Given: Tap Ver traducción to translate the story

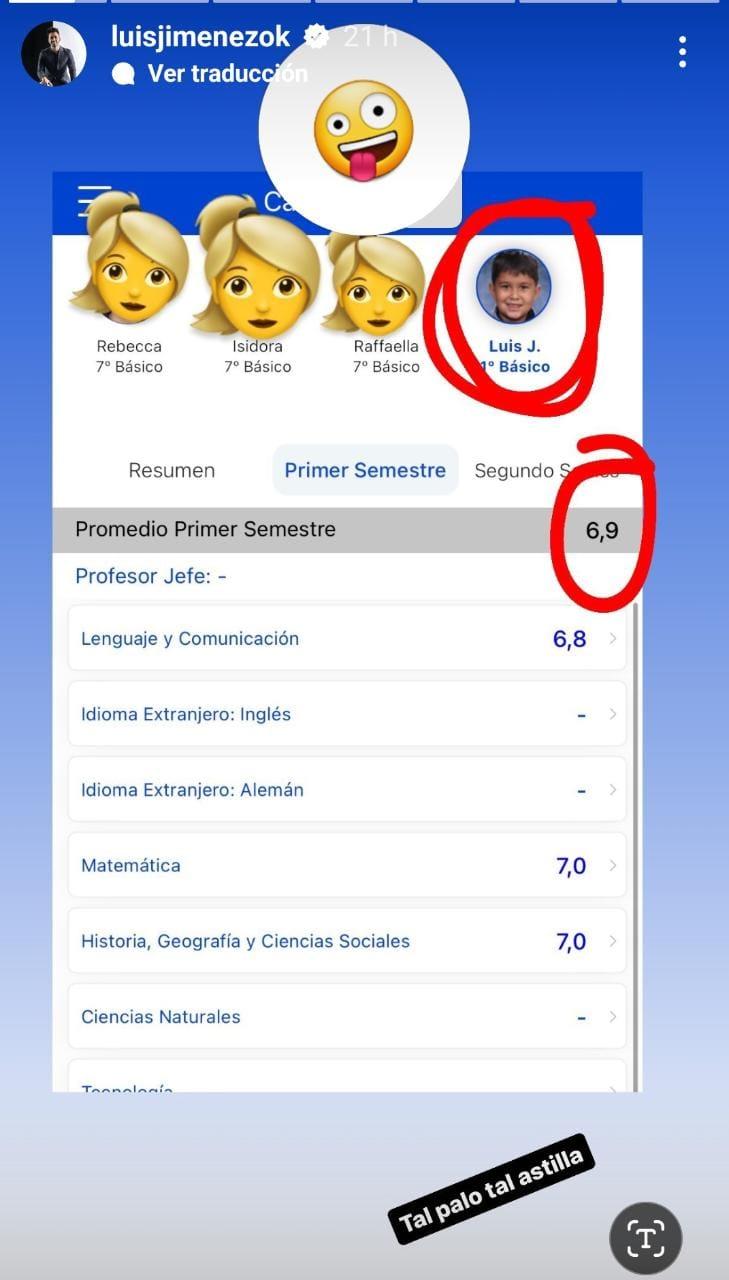Looking at the screenshot, I should [x=226, y=73].
